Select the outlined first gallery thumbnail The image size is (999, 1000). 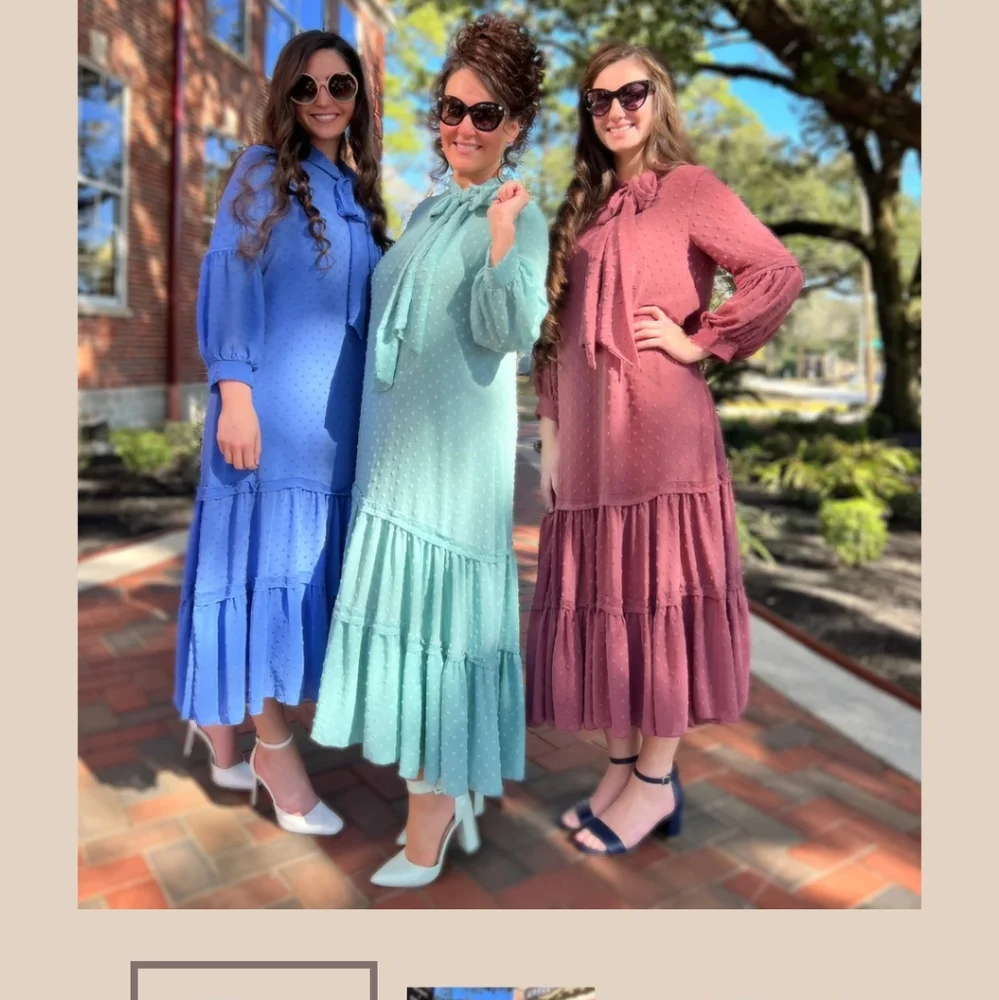pos(254,982)
